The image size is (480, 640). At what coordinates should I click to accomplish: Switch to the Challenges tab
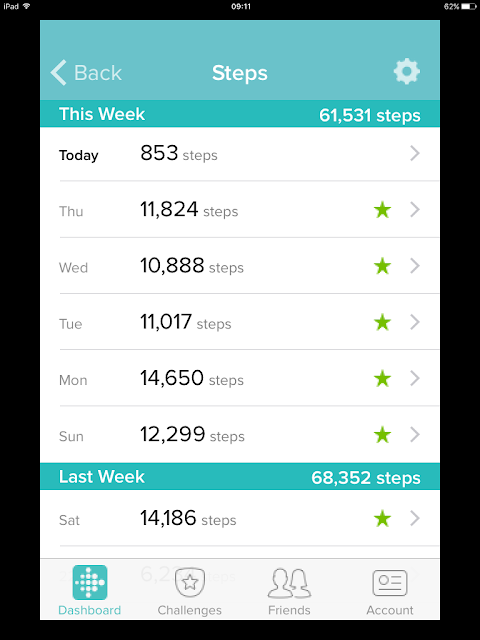tap(190, 590)
